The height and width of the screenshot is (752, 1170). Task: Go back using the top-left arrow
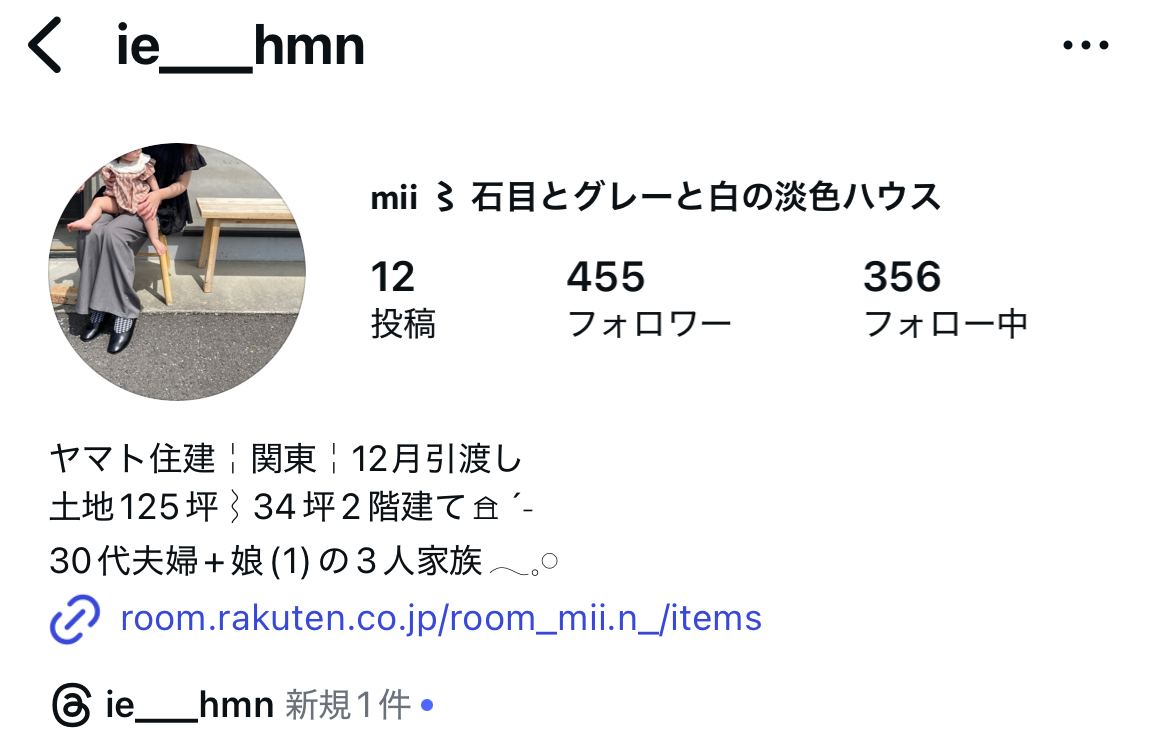pyautogui.click(x=46, y=47)
